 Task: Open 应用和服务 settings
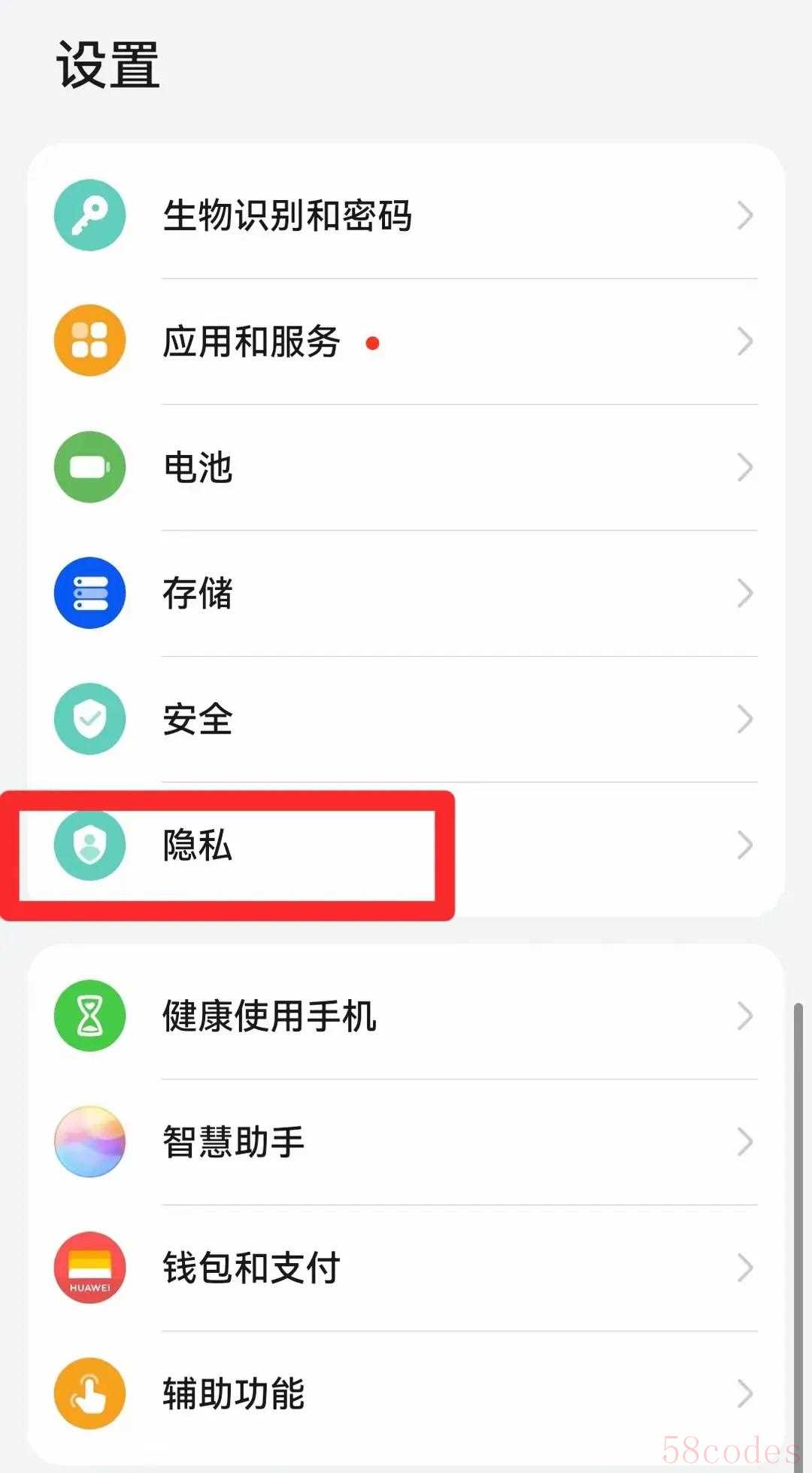(x=406, y=342)
